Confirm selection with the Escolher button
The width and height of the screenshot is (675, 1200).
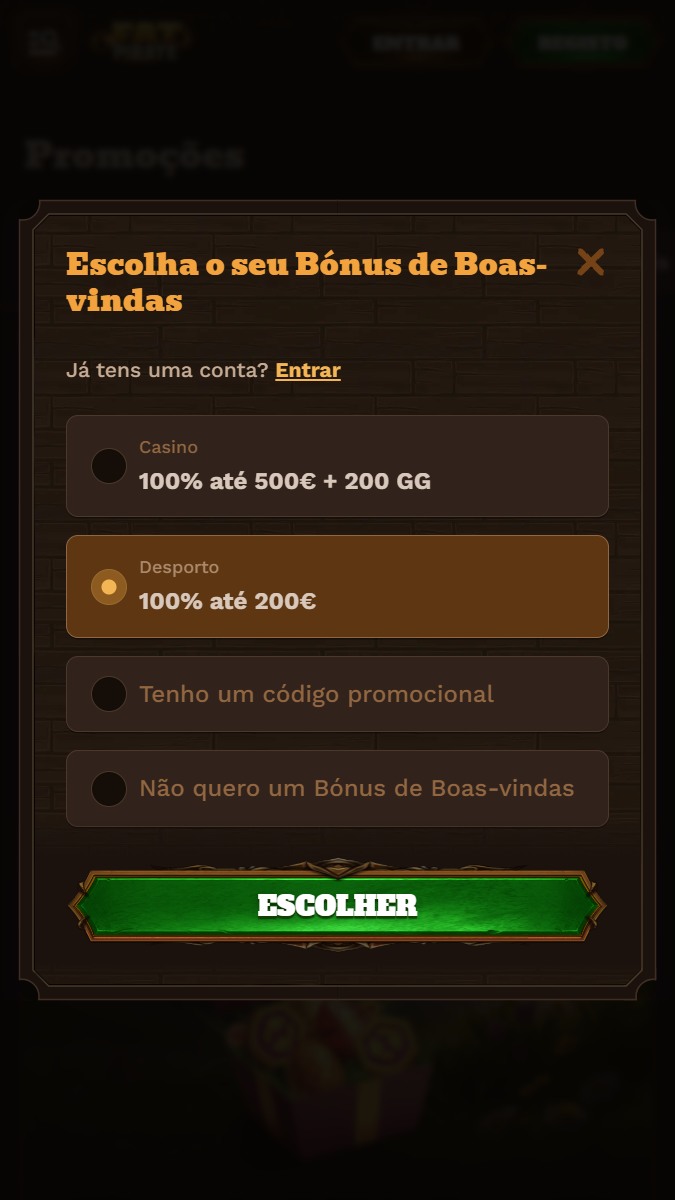337,905
